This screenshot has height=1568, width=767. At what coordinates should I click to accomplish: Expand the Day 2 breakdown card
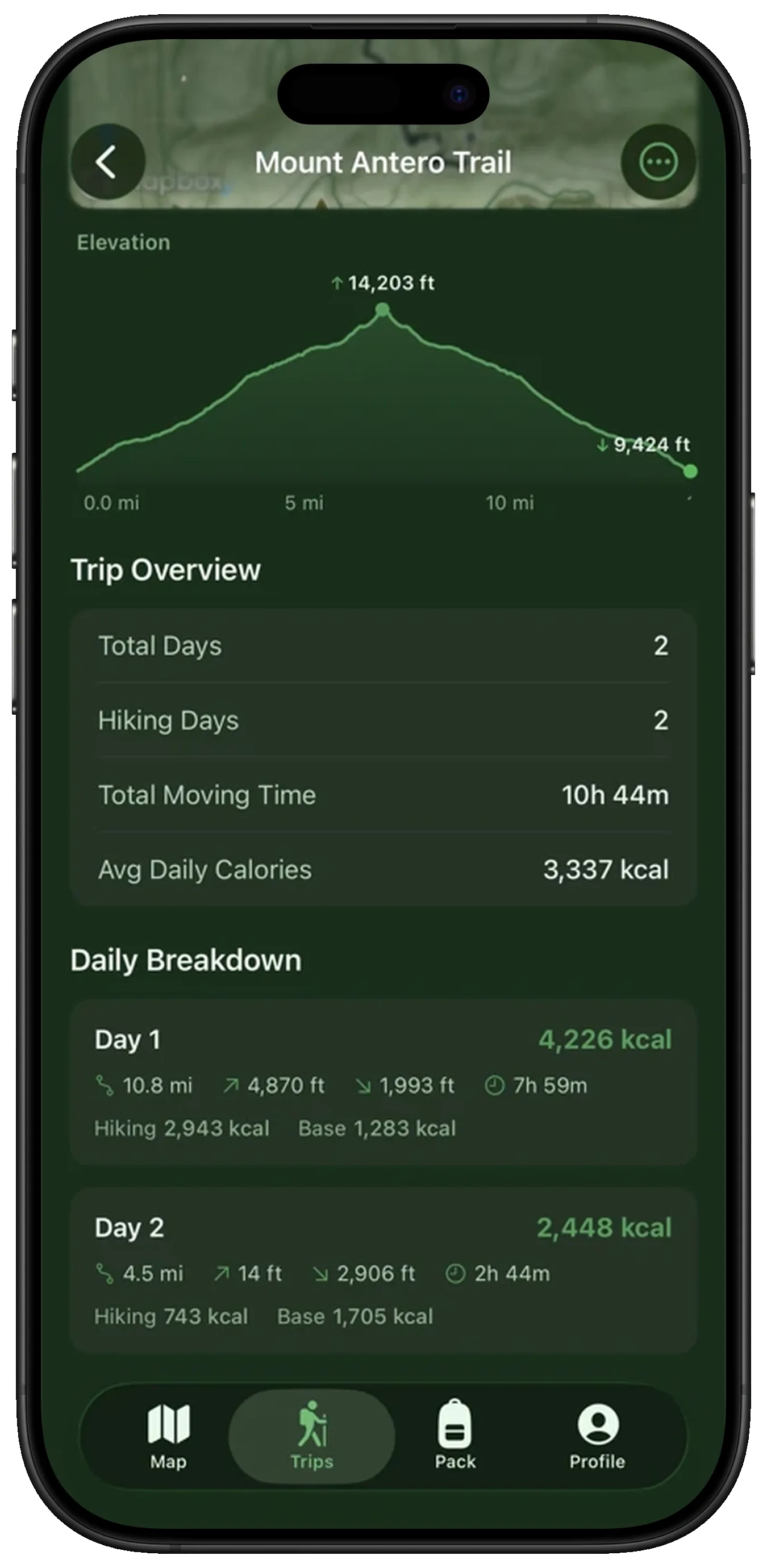tap(383, 1266)
